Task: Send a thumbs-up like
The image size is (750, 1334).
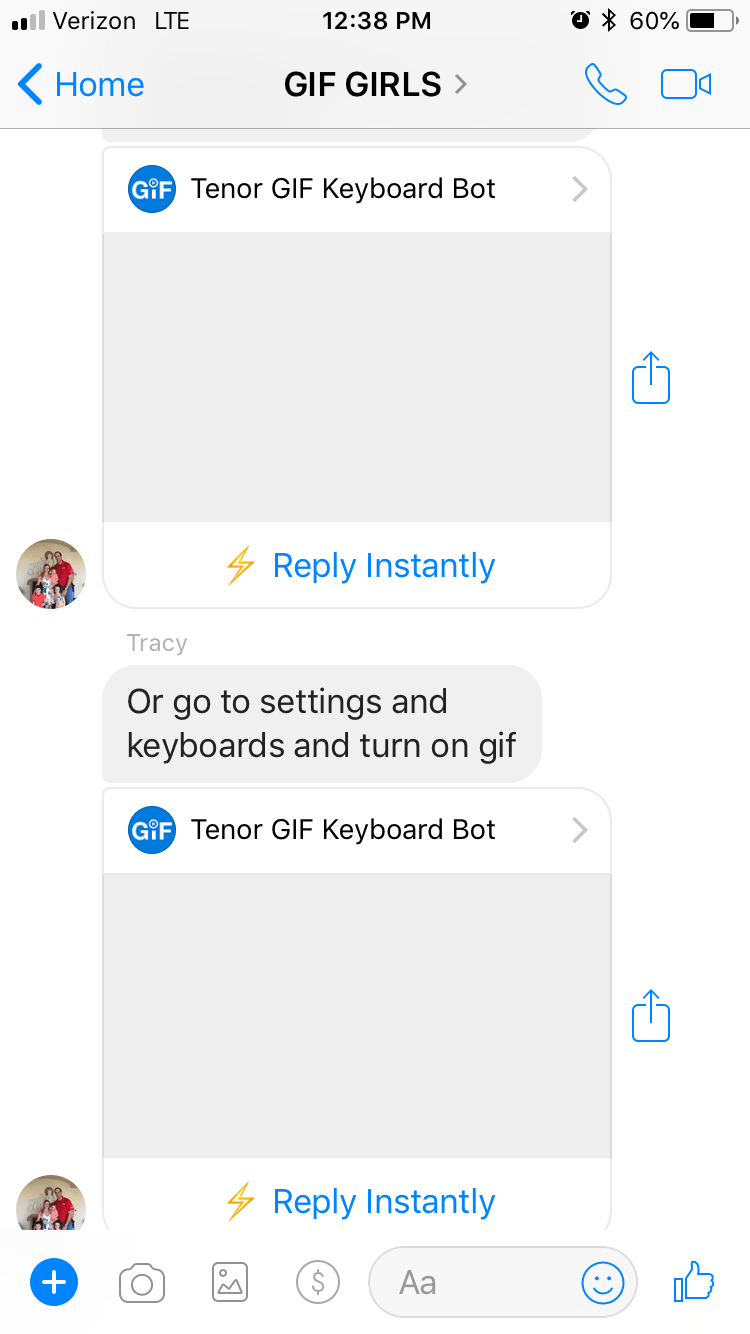Action: point(694,1280)
